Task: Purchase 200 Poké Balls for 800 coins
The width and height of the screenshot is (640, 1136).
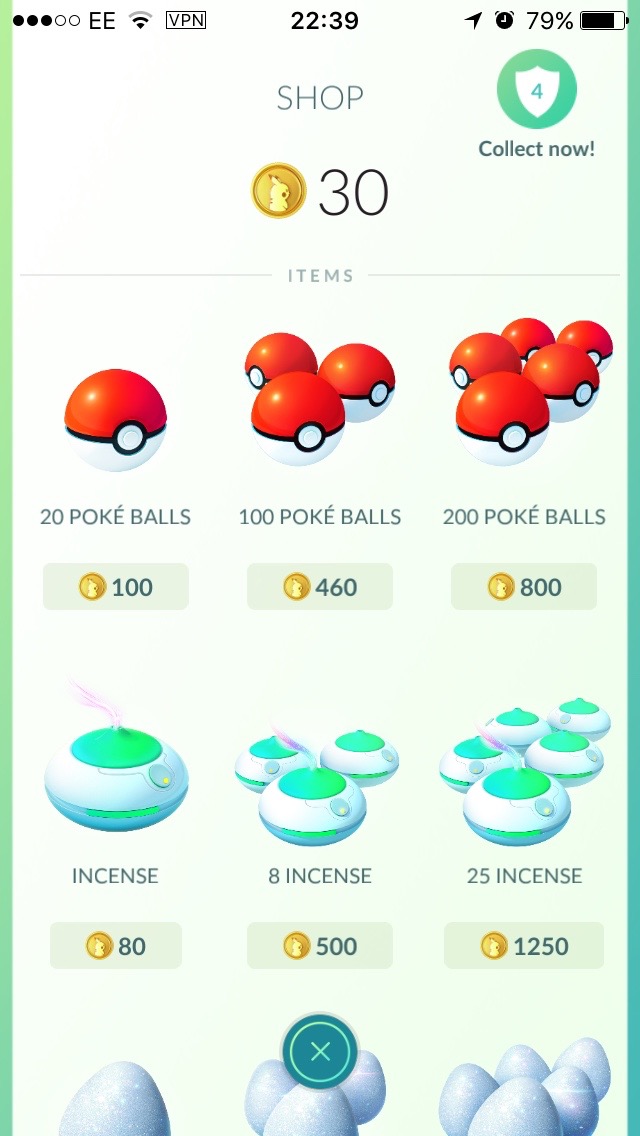Action: pos(524,586)
